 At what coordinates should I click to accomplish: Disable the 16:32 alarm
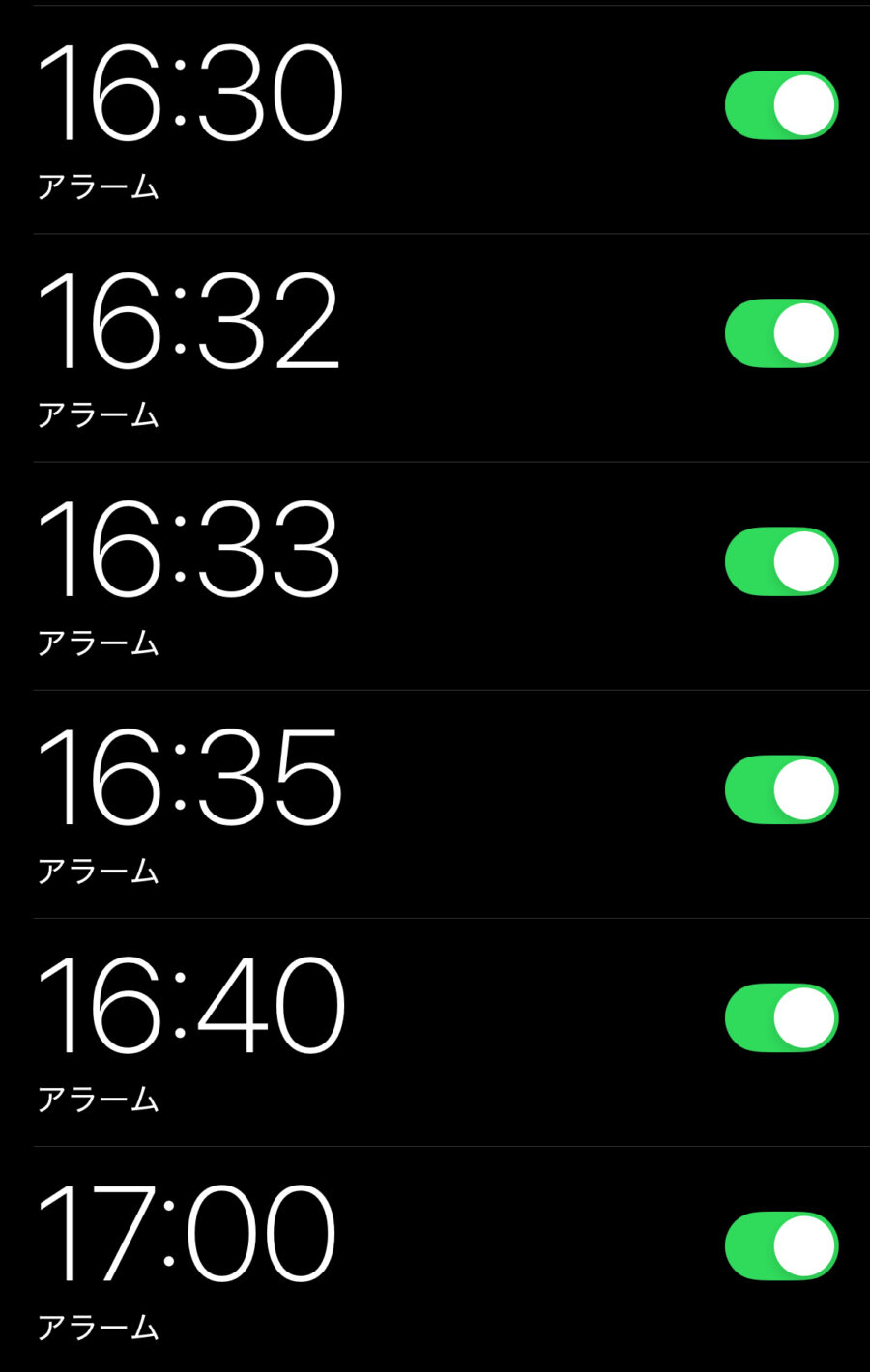(781, 333)
